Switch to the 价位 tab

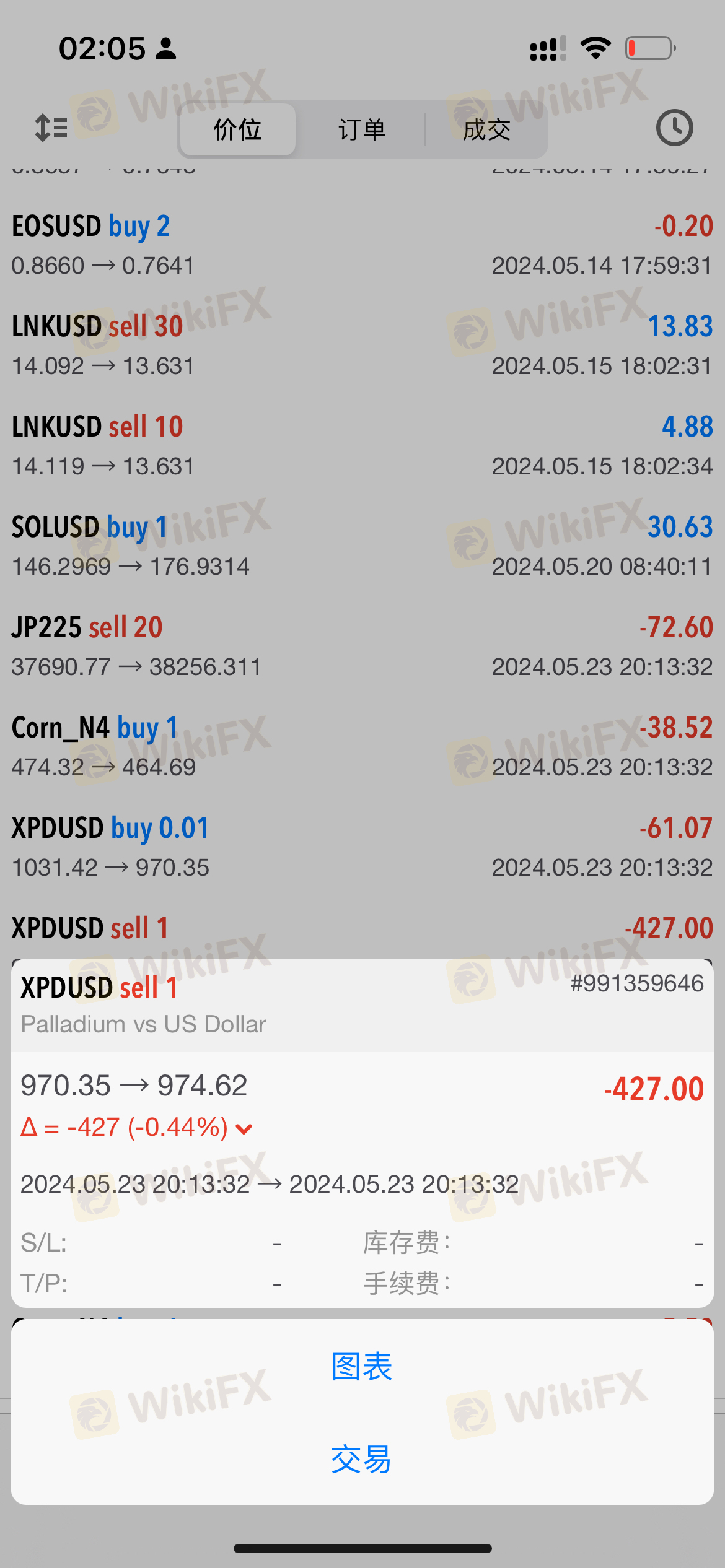(x=238, y=129)
